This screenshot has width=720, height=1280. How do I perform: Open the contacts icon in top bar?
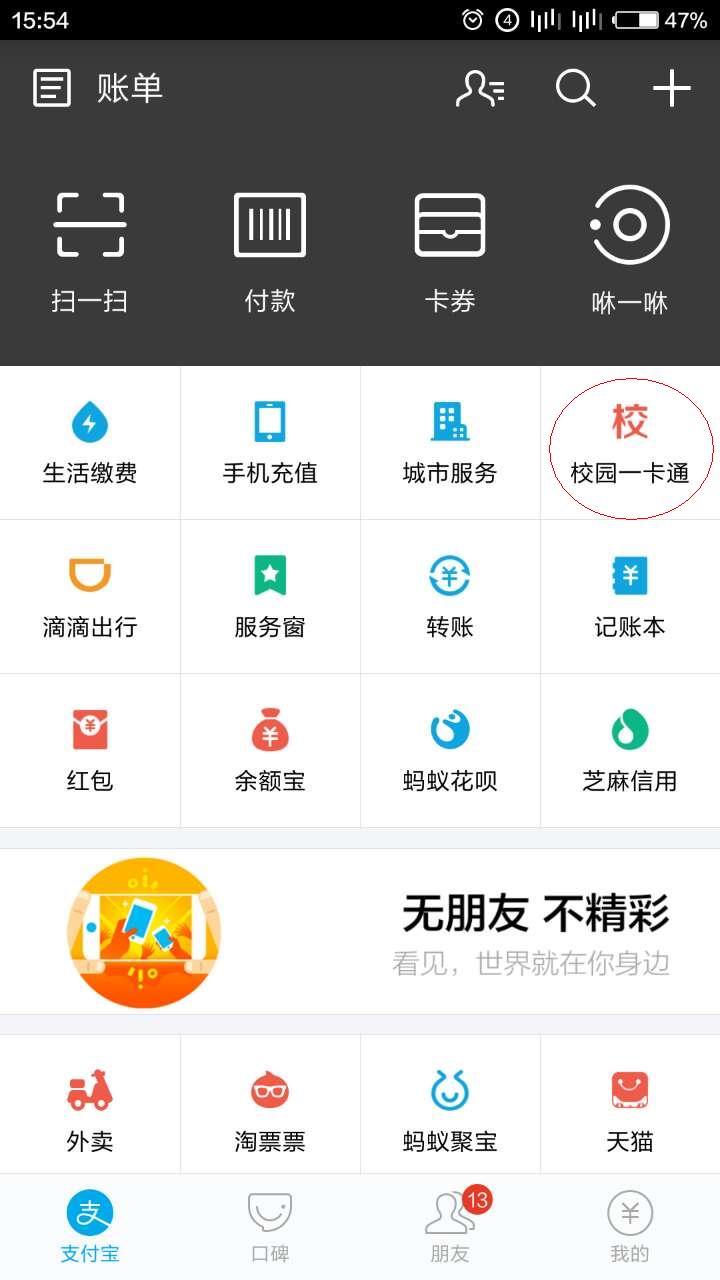(480, 88)
